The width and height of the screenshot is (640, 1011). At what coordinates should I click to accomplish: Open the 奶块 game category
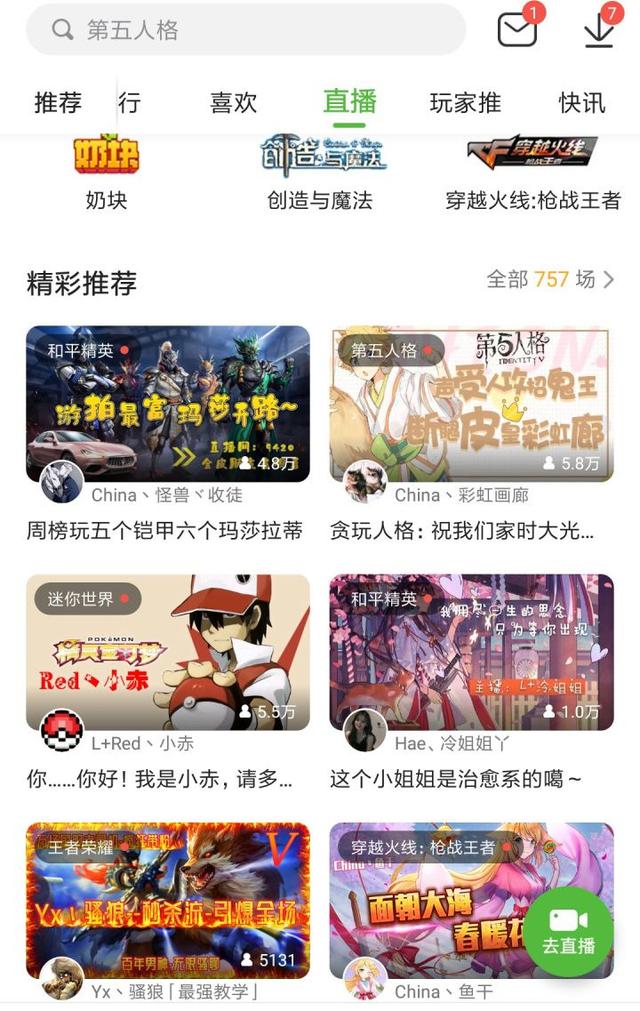106,170
